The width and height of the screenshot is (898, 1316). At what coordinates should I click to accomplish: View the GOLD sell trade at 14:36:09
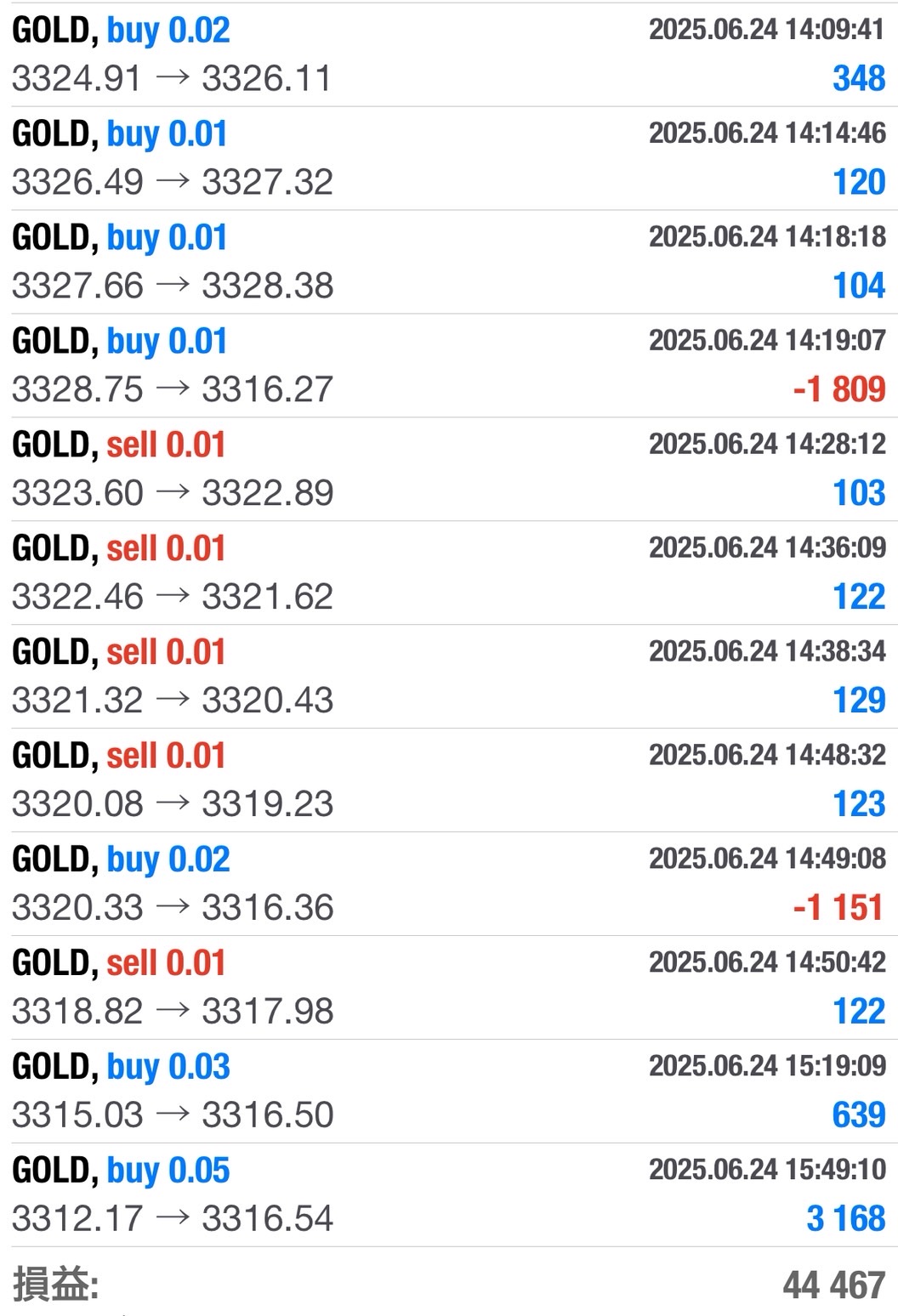tap(449, 573)
